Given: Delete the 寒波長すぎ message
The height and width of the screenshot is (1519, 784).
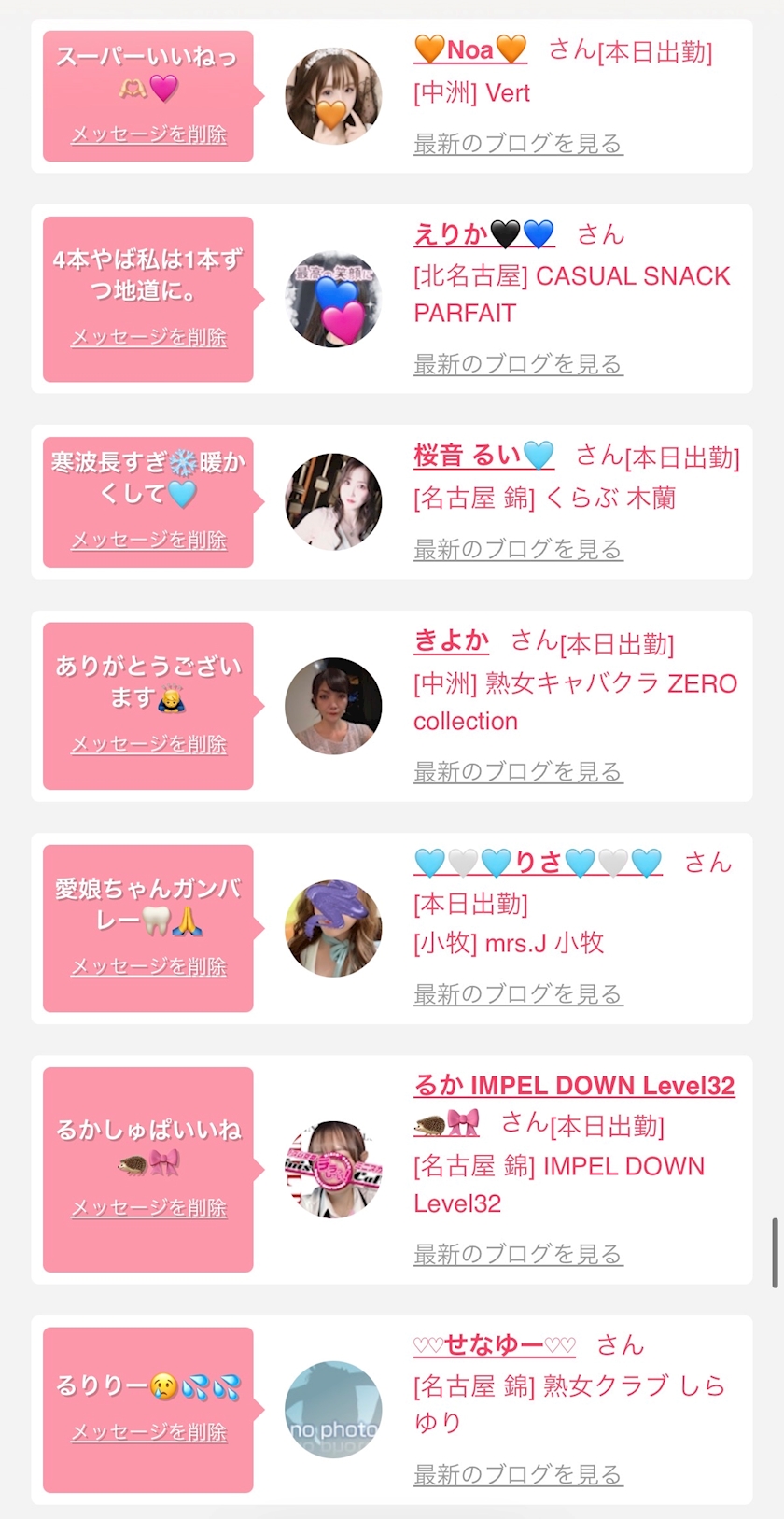Looking at the screenshot, I should coord(149,540).
